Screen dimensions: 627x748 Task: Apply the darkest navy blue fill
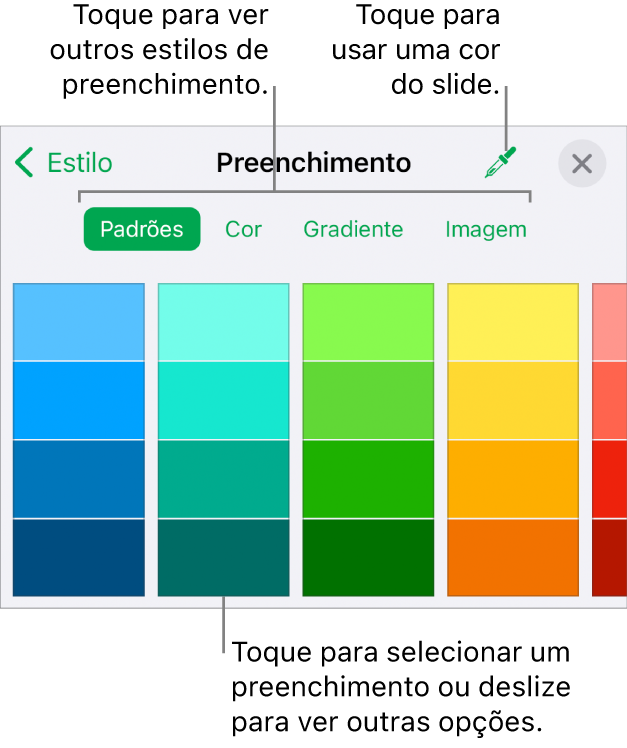(78, 557)
